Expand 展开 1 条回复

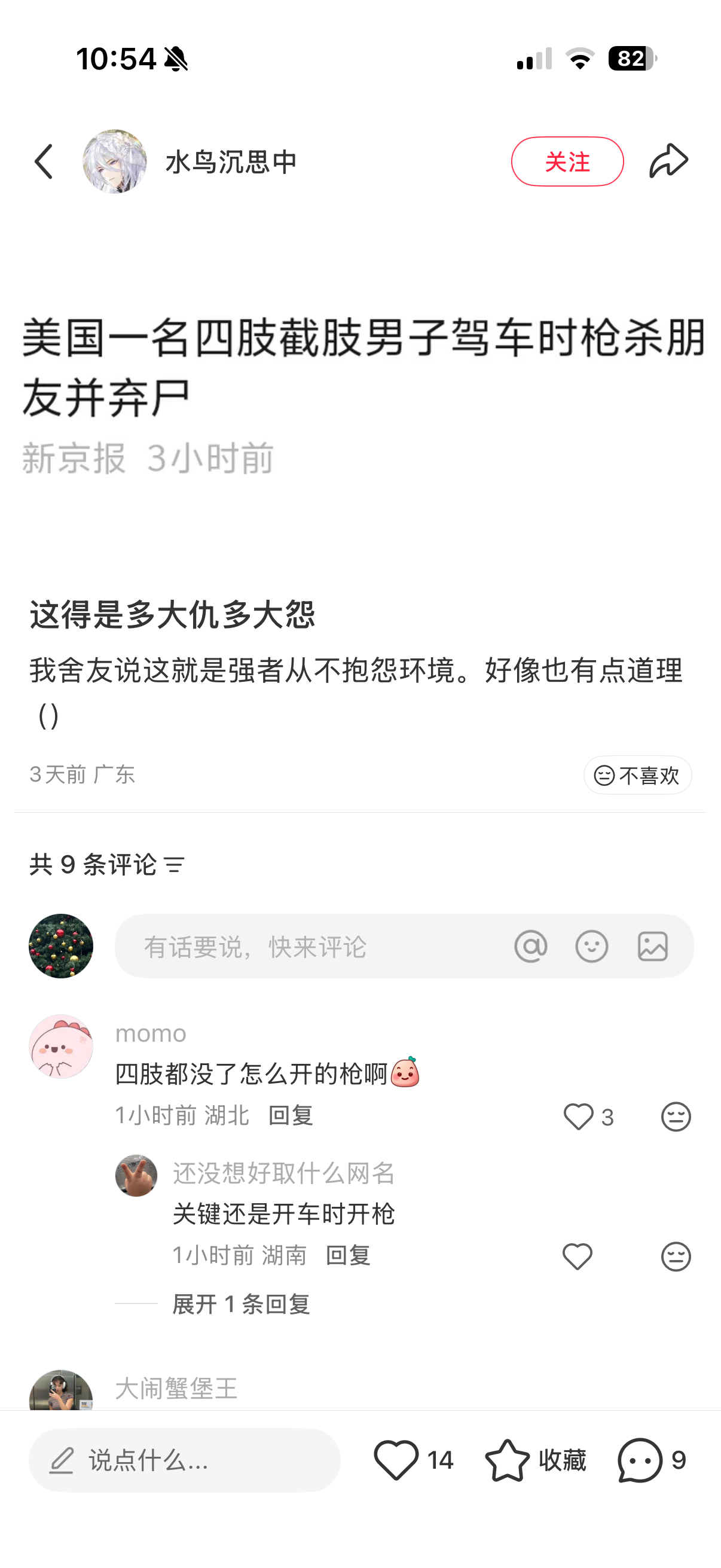(241, 1304)
